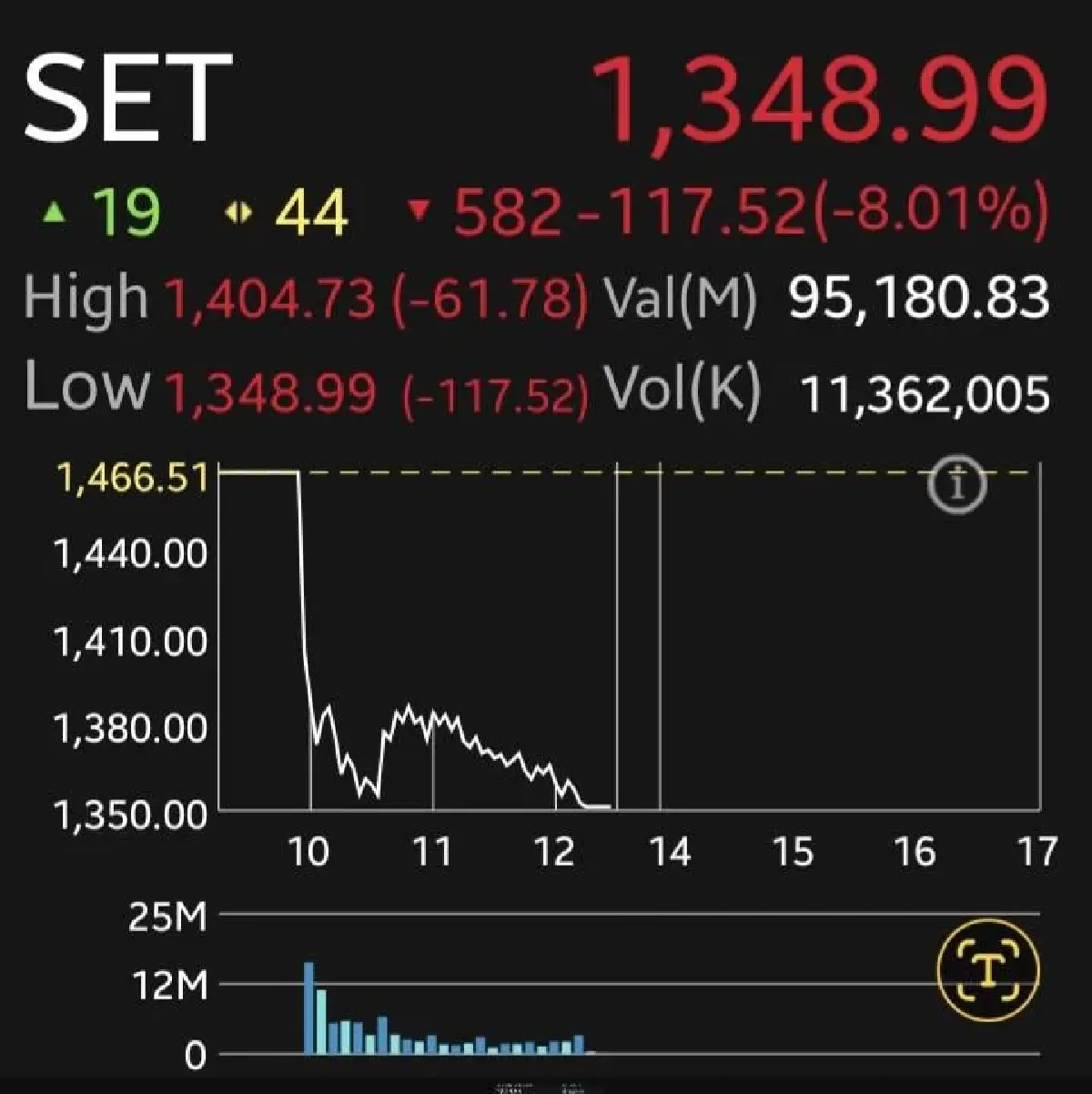Open the High price 1,404.73 detail
Screen dimensions: 1092x1094
(268, 297)
